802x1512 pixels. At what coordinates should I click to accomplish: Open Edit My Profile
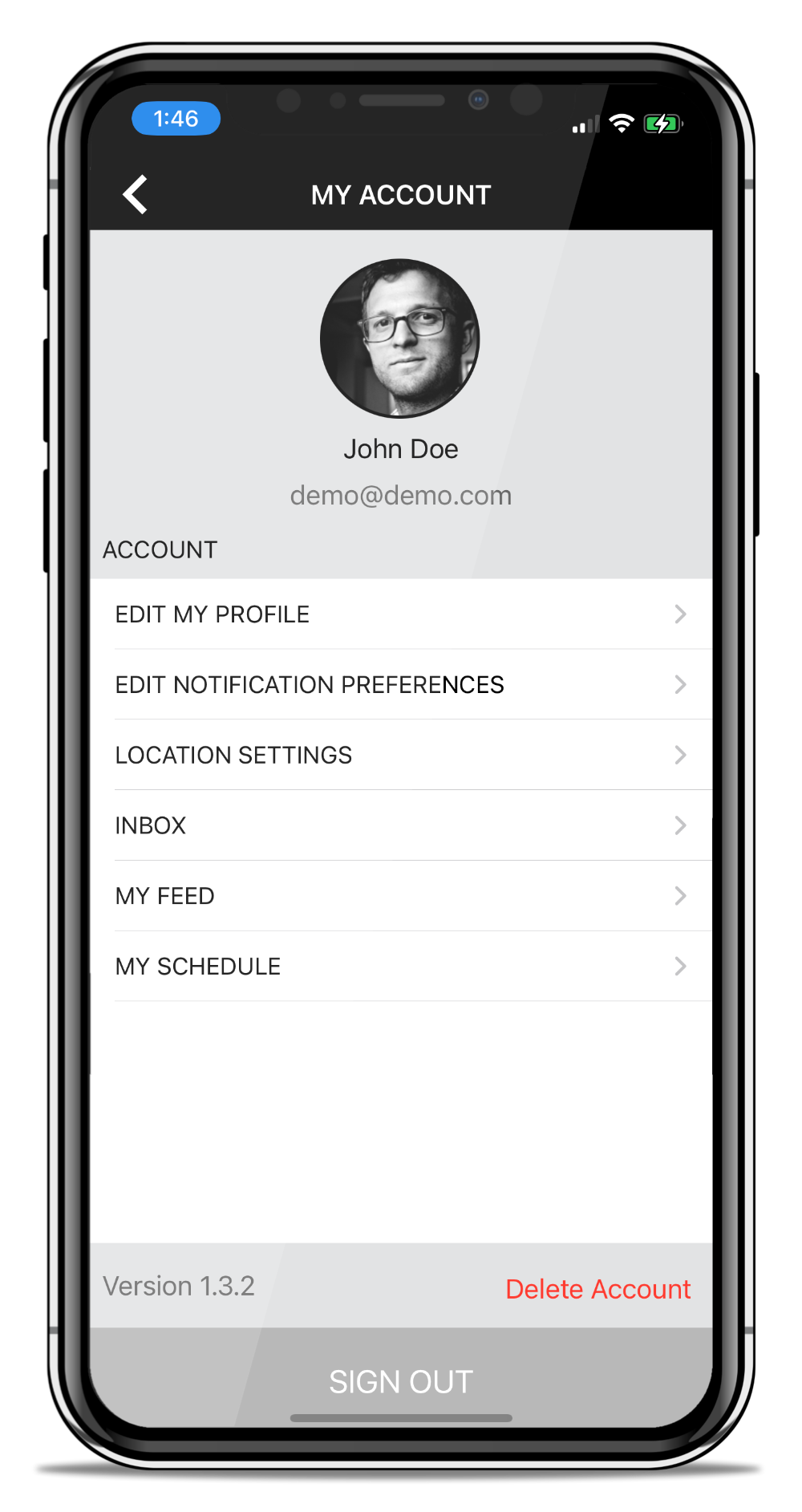pyautogui.click(x=401, y=614)
